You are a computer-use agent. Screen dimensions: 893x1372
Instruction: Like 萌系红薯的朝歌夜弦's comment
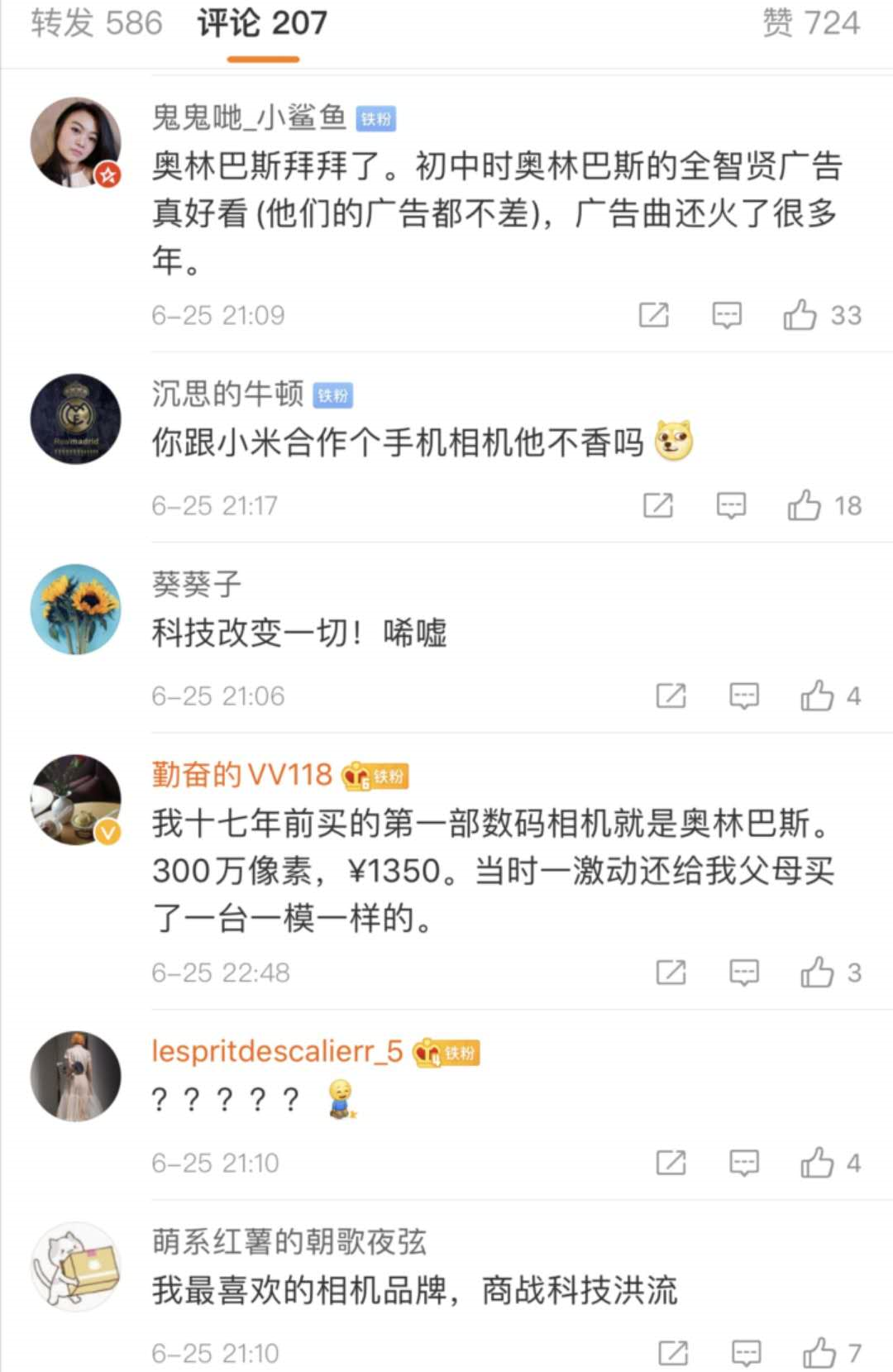point(819,1353)
